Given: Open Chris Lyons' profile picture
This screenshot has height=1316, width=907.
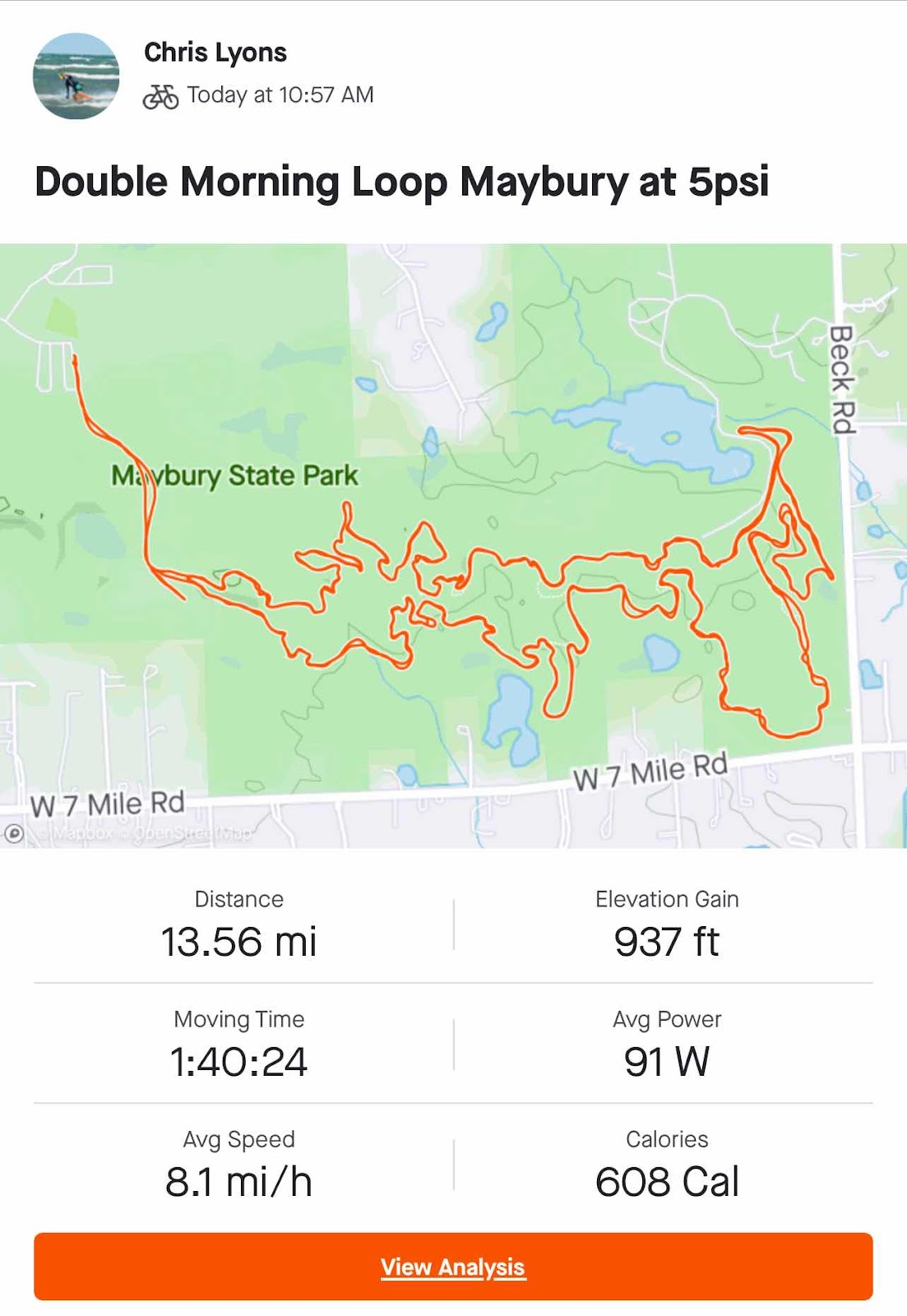Looking at the screenshot, I should [76, 76].
